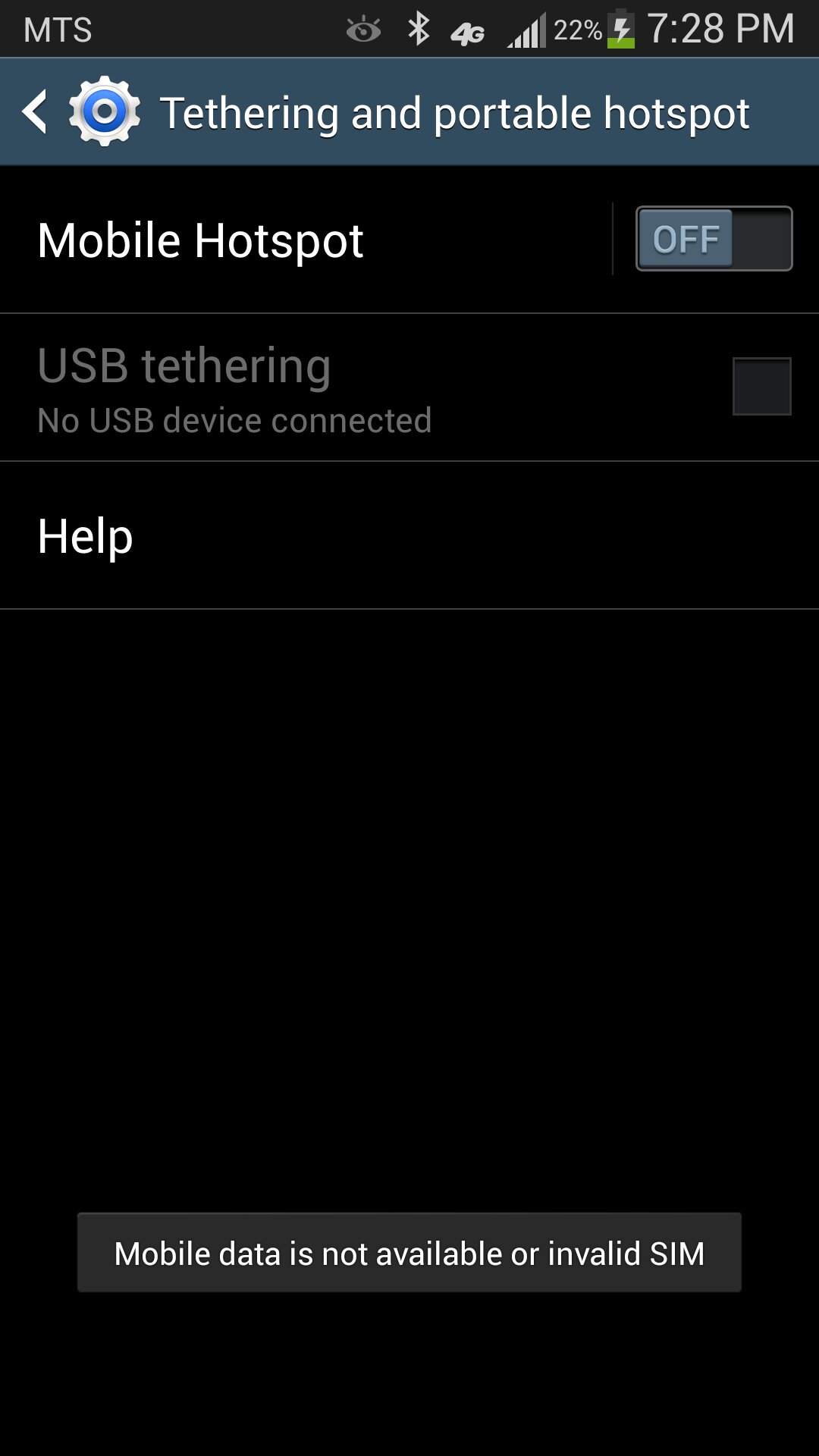The width and height of the screenshot is (819, 1456).
Task: Go back using the header arrow
Action: [36, 112]
